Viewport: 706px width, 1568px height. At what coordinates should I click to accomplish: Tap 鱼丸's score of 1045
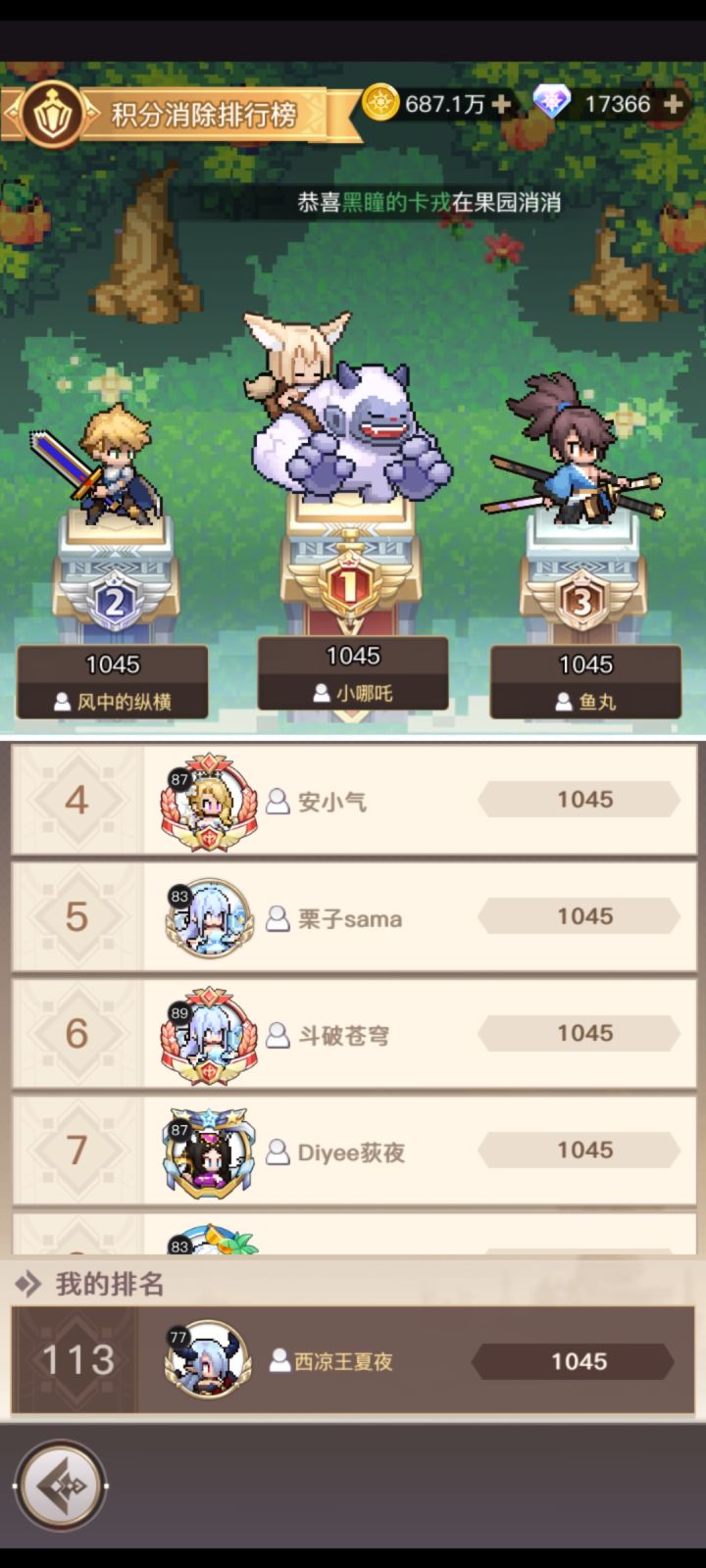(585, 664)
